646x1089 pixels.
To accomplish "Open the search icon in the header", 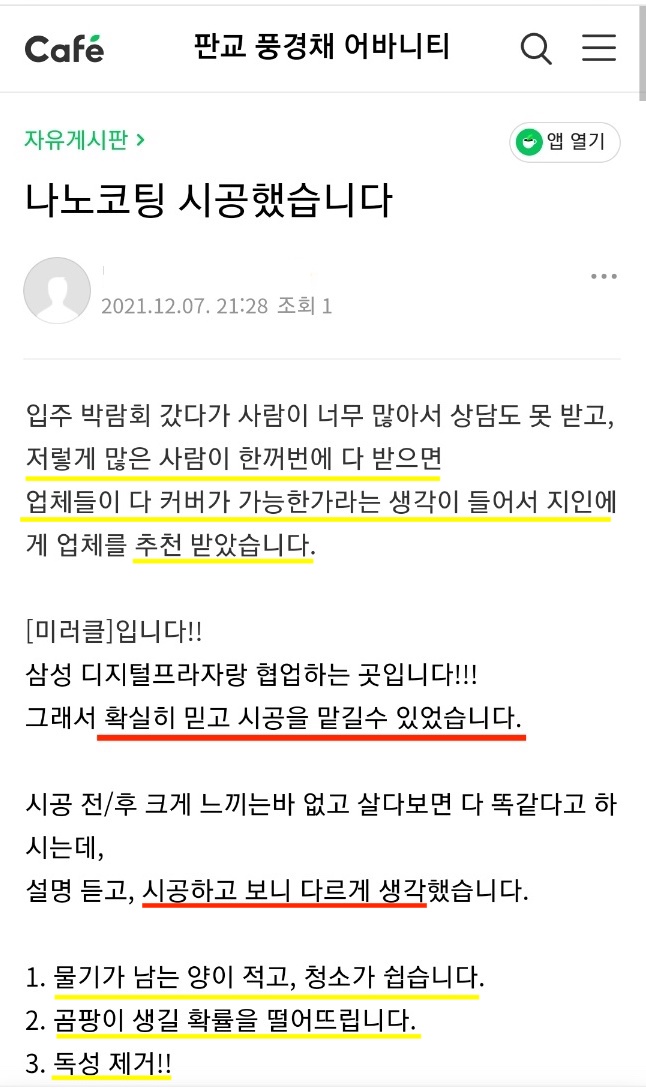I will click(x=536, y=48).
